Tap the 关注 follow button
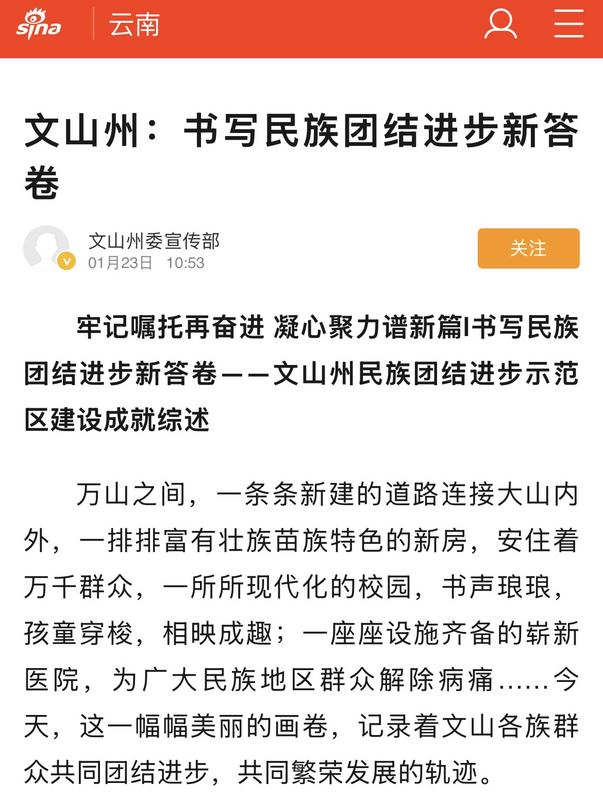Image resolution: width=603 pixels, height=800 pixels. click(529, 248)
